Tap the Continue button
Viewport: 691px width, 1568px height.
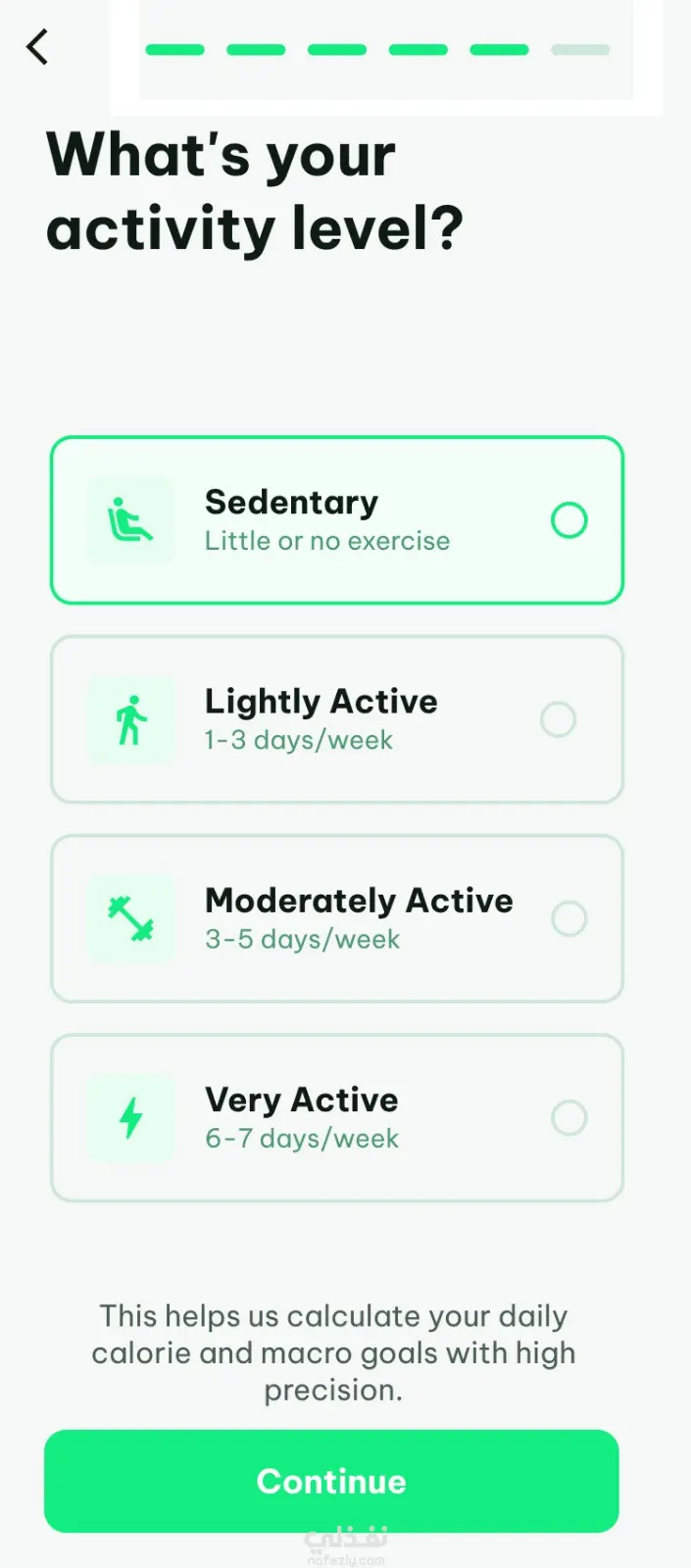point(331,1481)
